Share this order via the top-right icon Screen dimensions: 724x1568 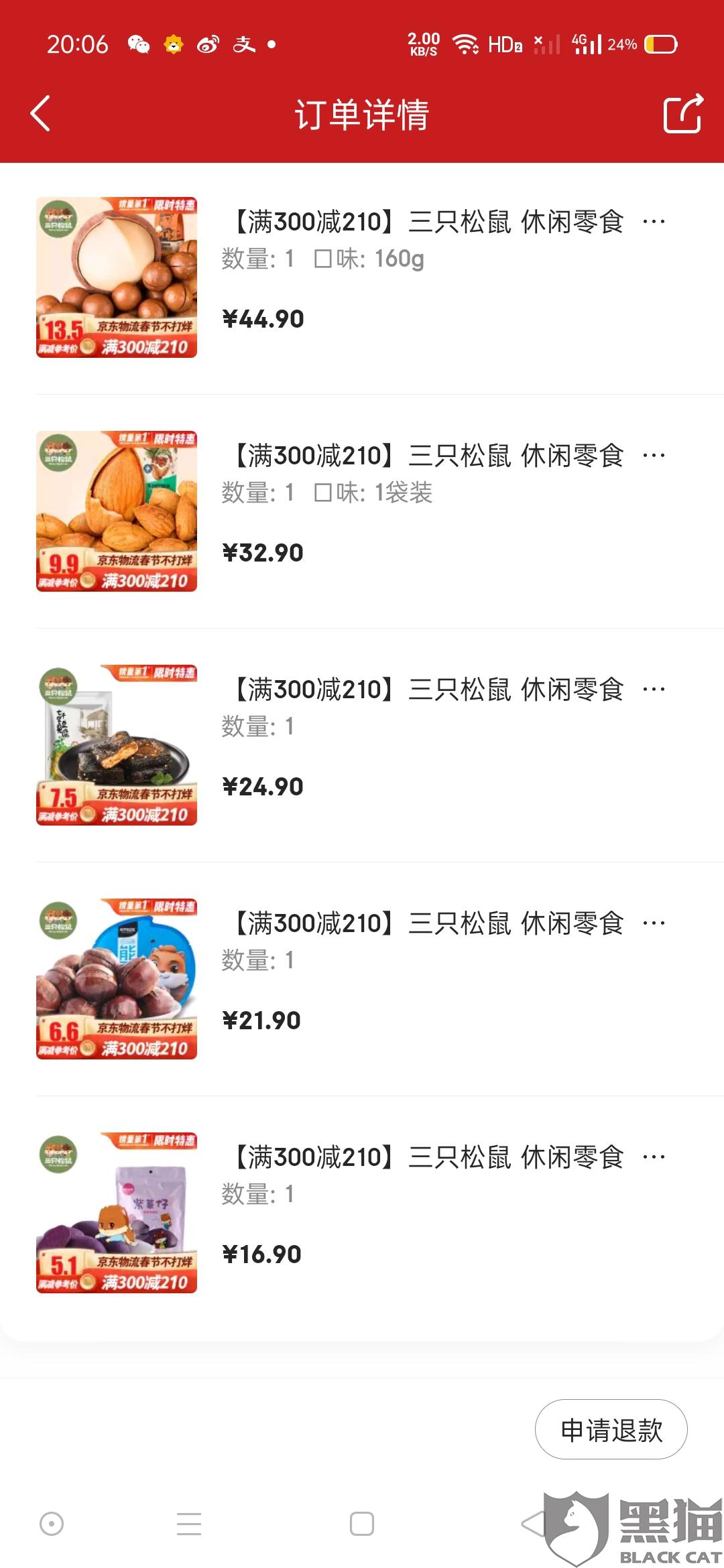click(x=682, y=114)
